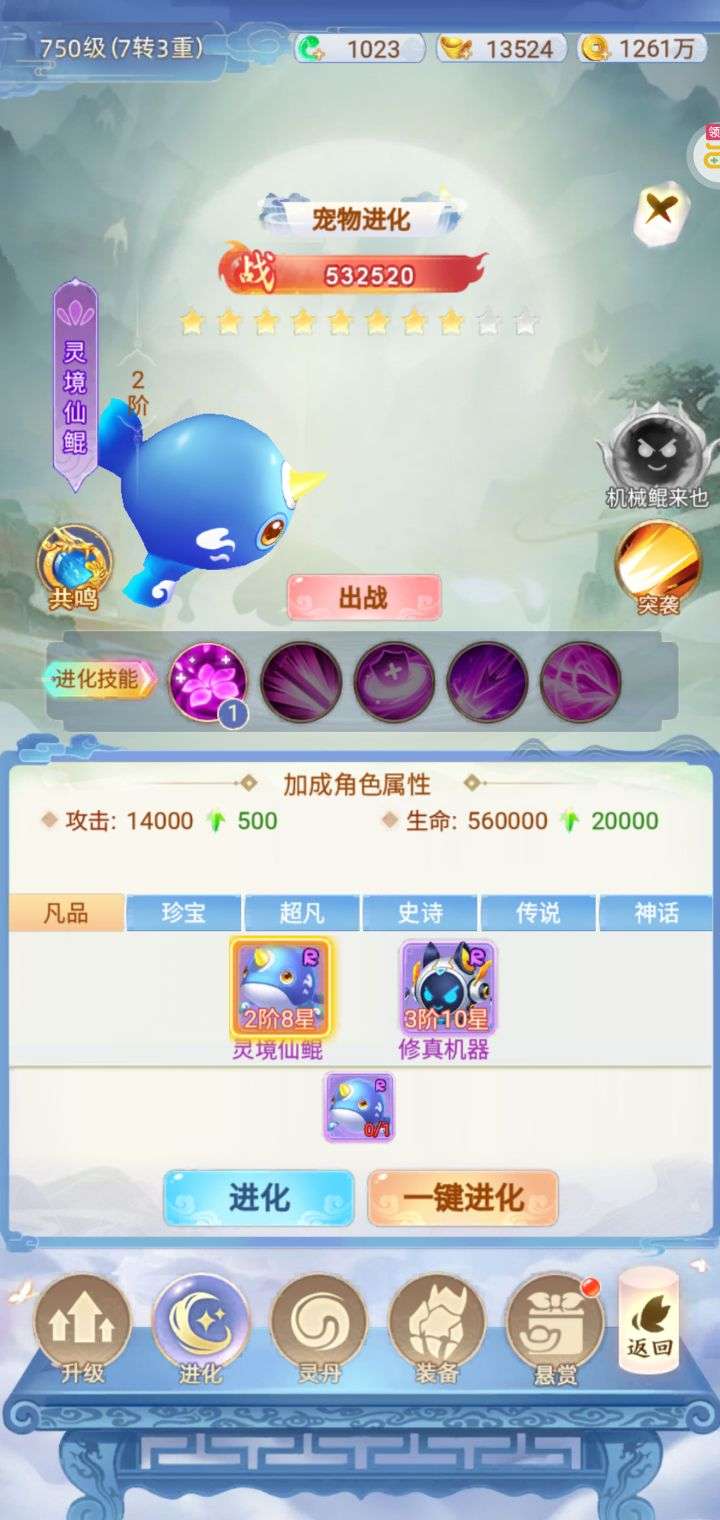Switch to the 超凡 rarity tab
Screen dimensions: 720x1520
tap(302, 913)
